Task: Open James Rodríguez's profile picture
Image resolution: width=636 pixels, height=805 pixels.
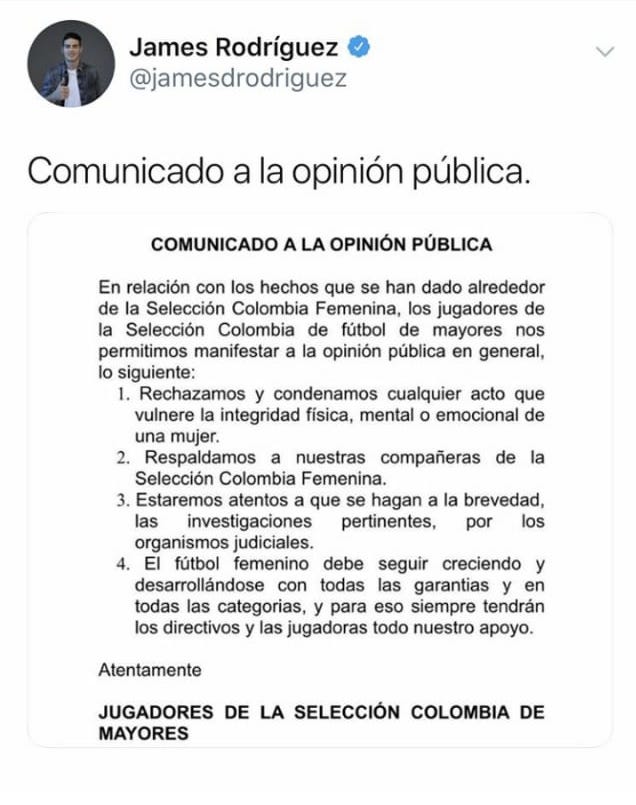Action: coord(70,63)
